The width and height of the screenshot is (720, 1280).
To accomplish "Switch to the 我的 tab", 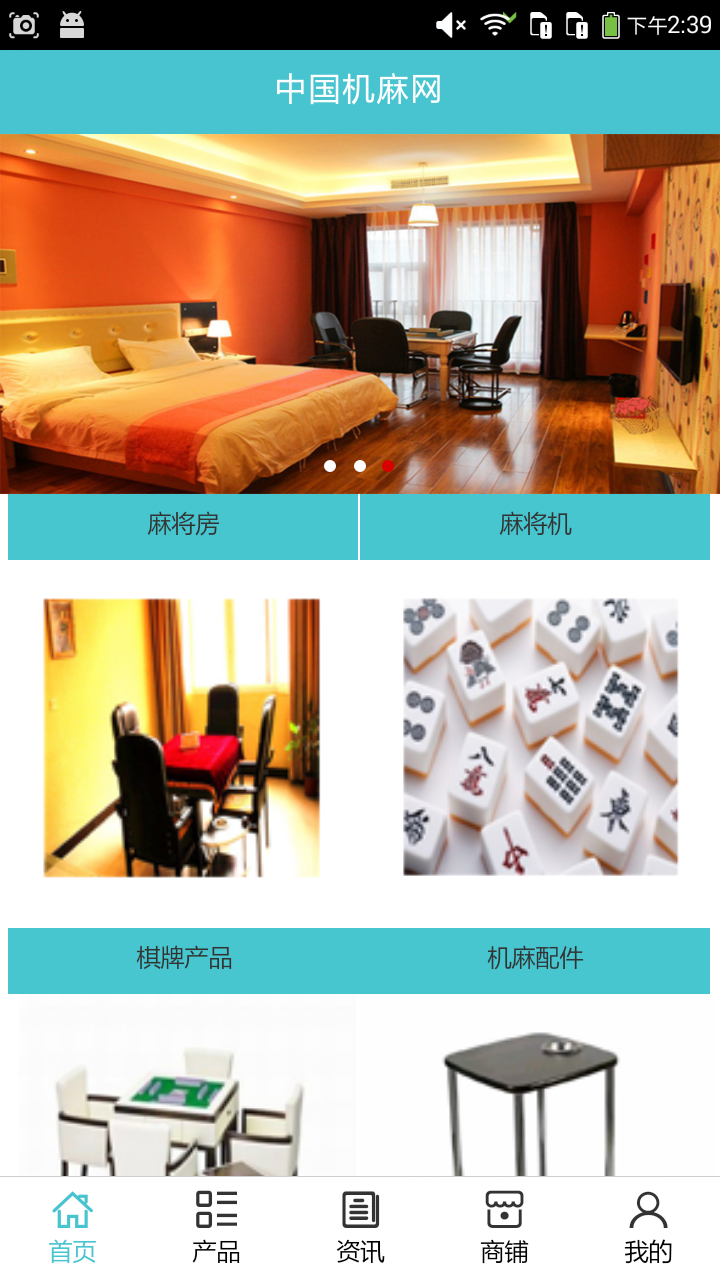I will coord(648,1228).
